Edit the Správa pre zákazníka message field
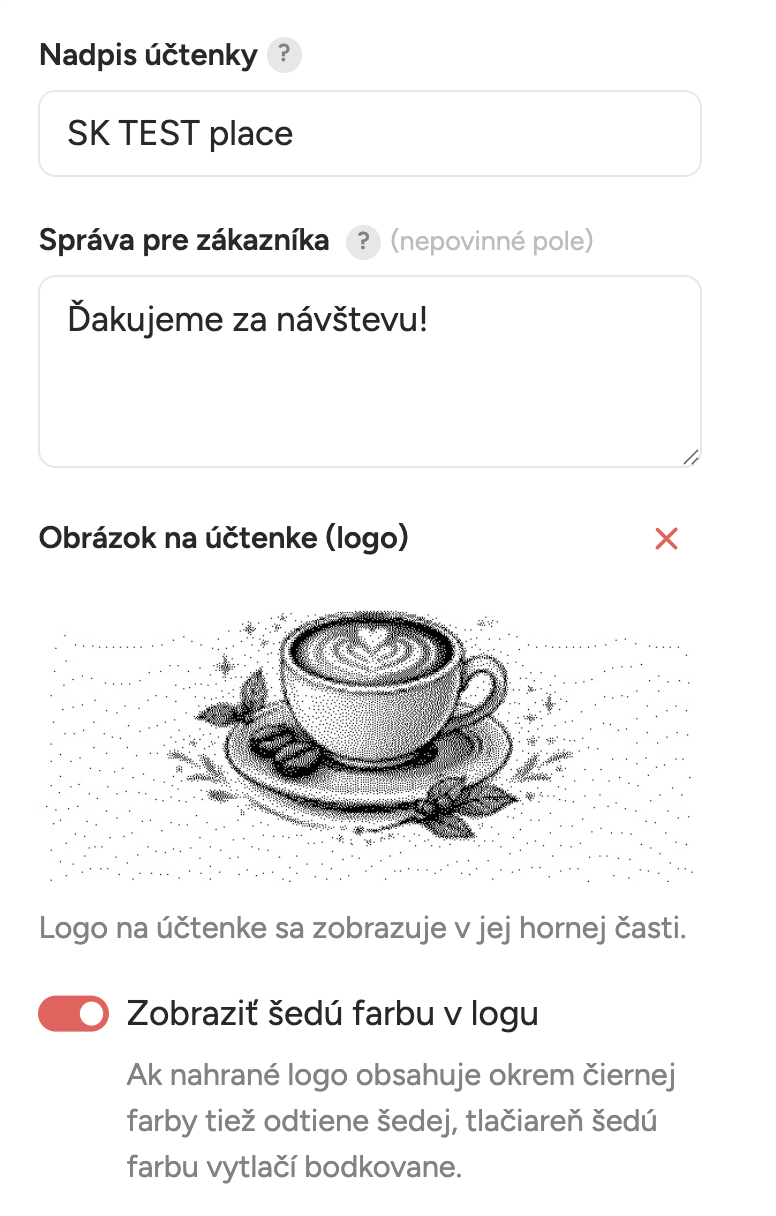This screenshot has width=776, height=1216. [x=369, y=371]
